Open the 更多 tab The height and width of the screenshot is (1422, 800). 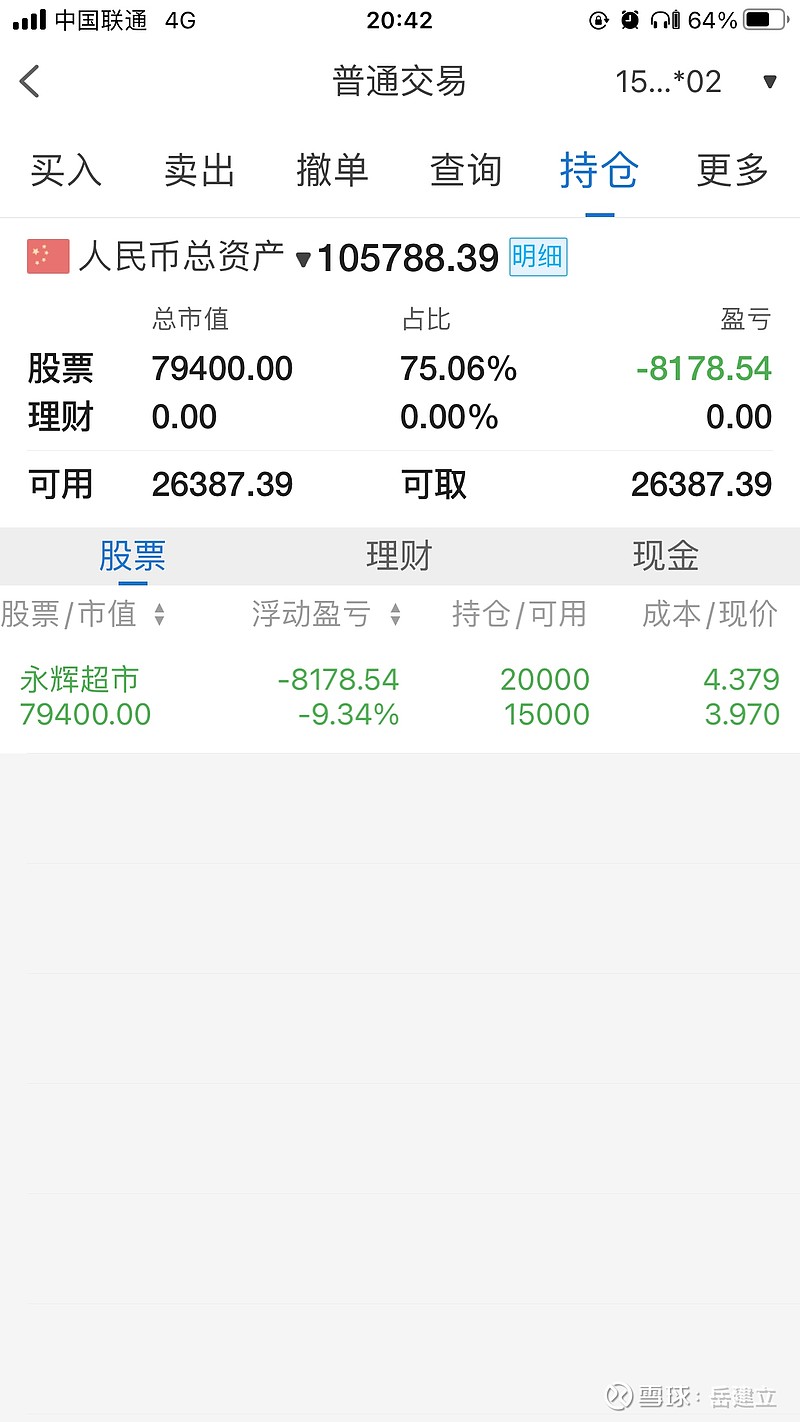tap(732, 170)
